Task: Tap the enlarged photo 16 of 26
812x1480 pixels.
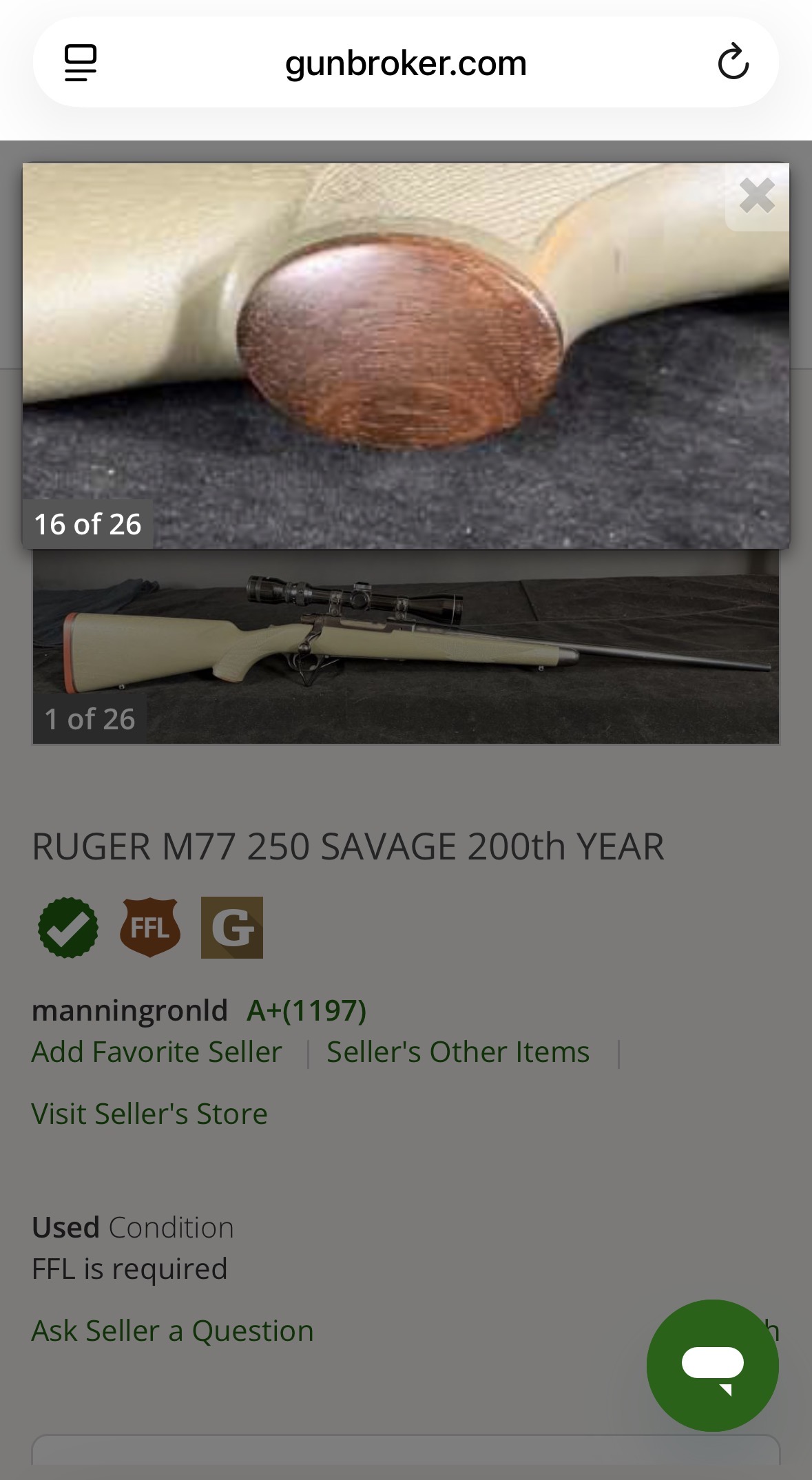Action: pos(406,355)
